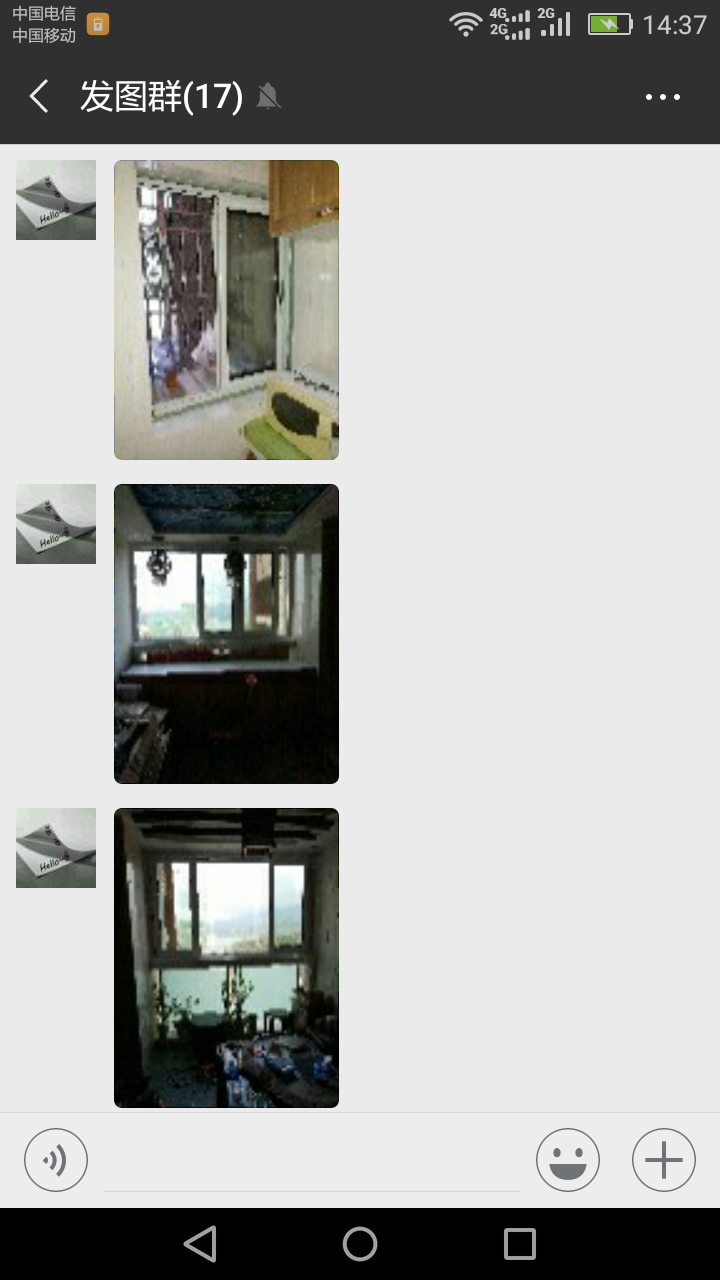Open the photo with the potted plants

coord(226,958)
